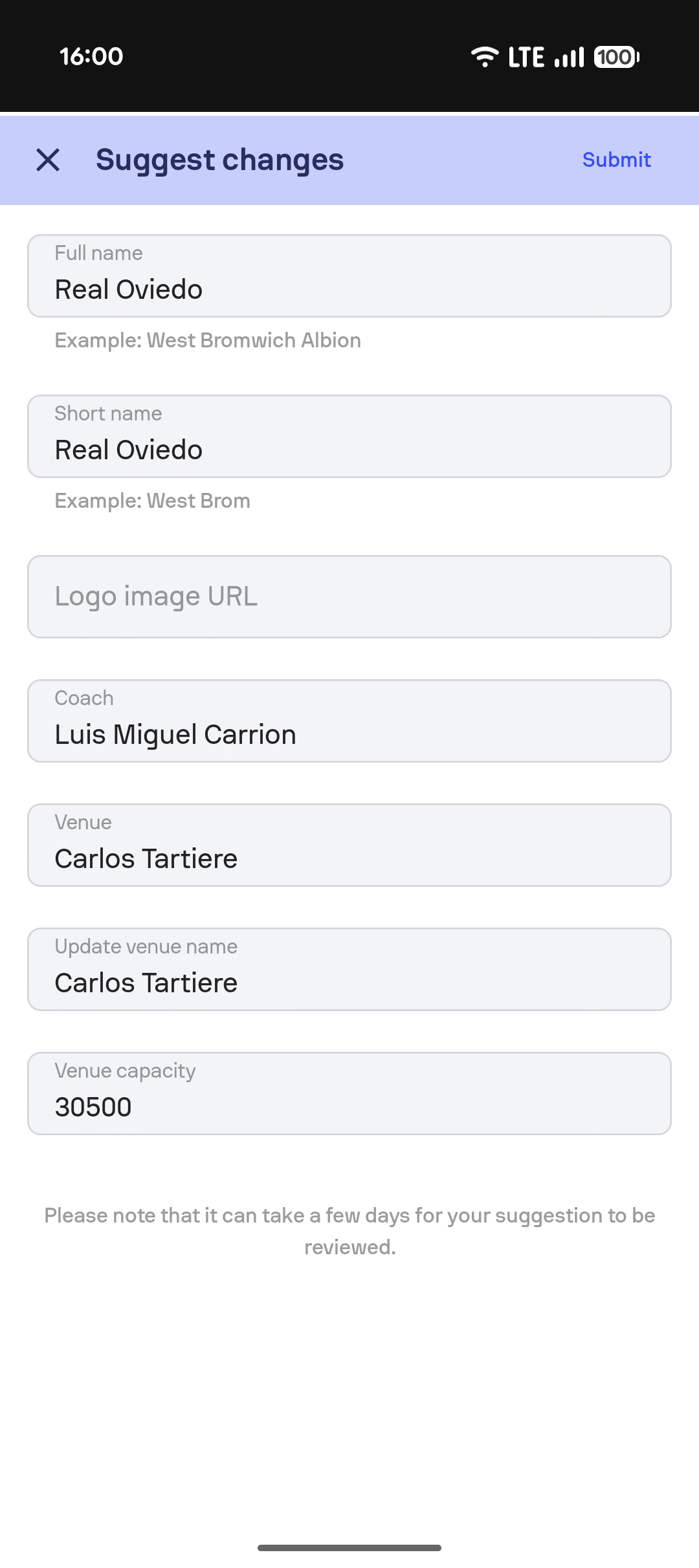Close the Suggest changes form

point(48,160)
